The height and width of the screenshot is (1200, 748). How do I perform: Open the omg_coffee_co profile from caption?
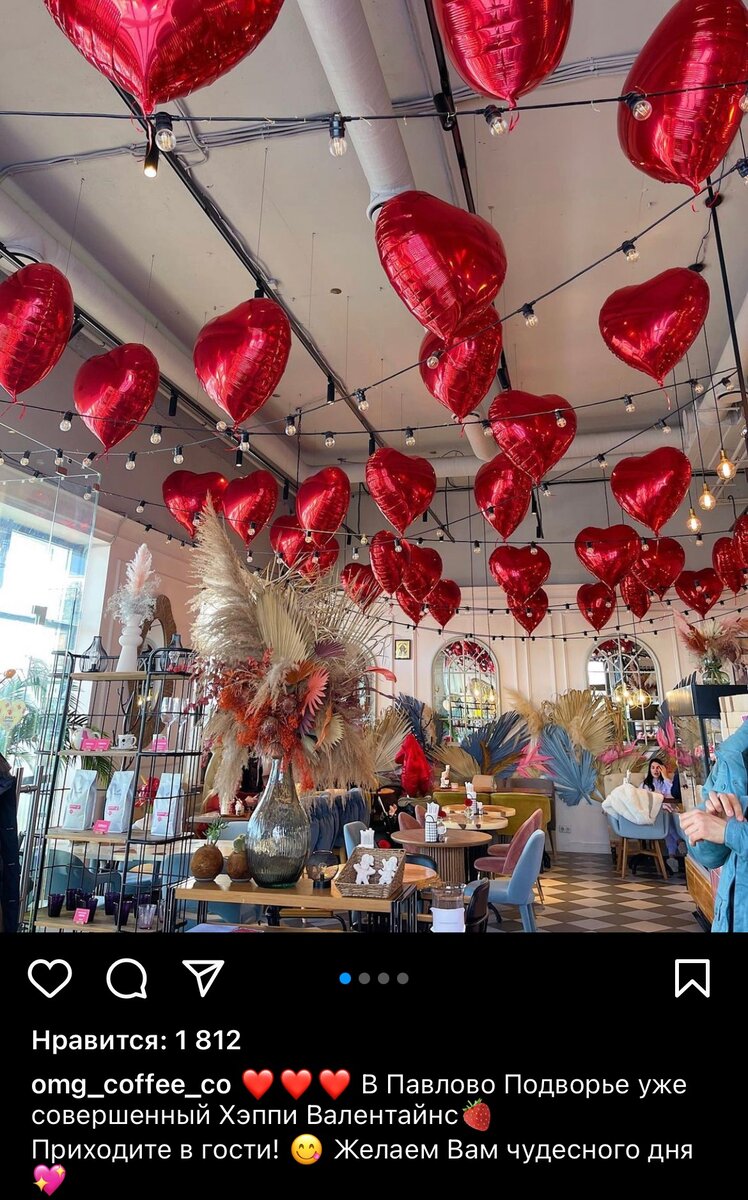(x=131, y=1085)
